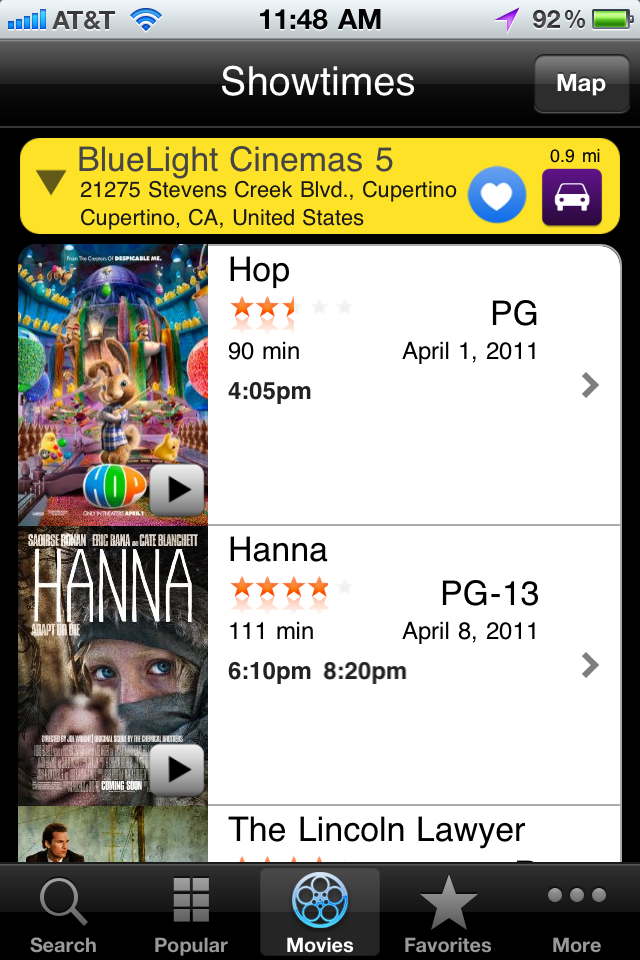This screenshot has width=640, height=960.
Task: Get driving directions via the car icon
Action: [x=571, y=198]
